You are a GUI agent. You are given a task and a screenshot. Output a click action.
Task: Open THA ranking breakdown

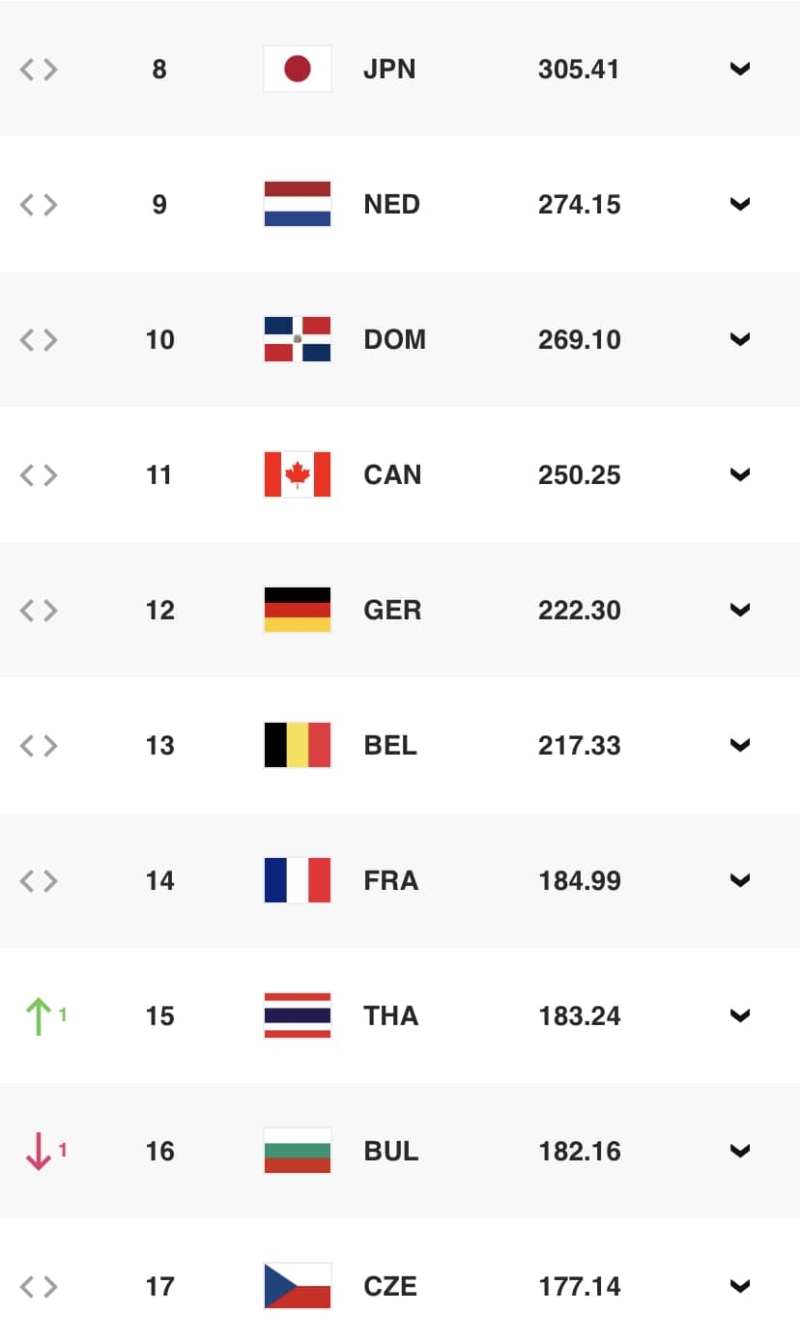740,1015
